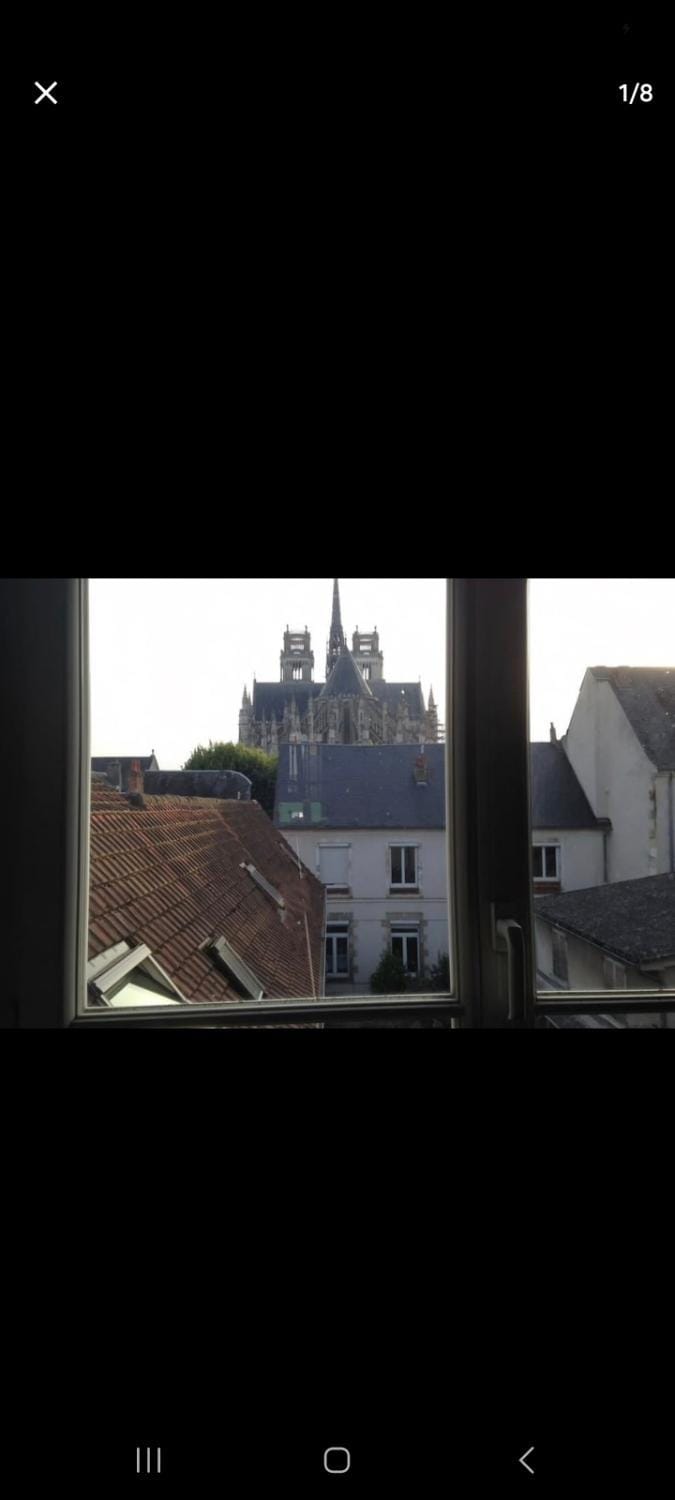The height and width of the screenshot is (1500, 675).
Task: Open the recent apps overview
Action: pos(148,1460)
